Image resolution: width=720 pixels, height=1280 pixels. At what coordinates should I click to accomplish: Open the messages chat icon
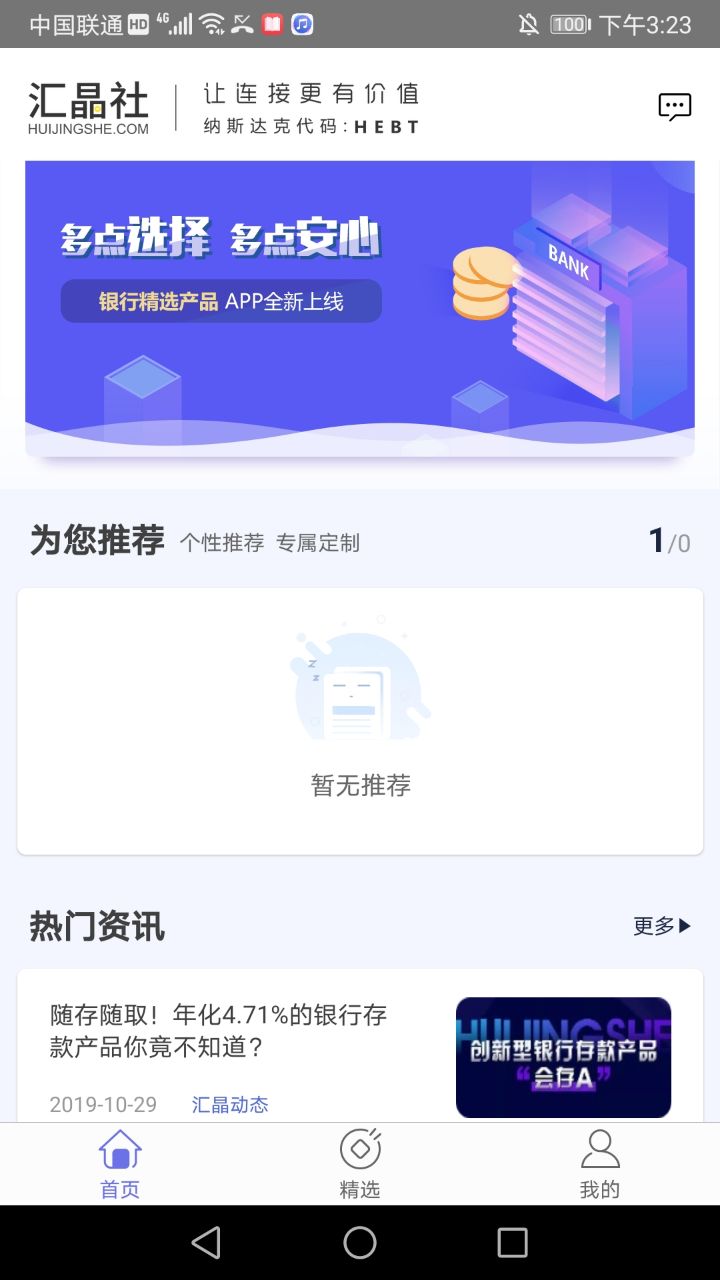pyautogui.click(x=675, y=106)
